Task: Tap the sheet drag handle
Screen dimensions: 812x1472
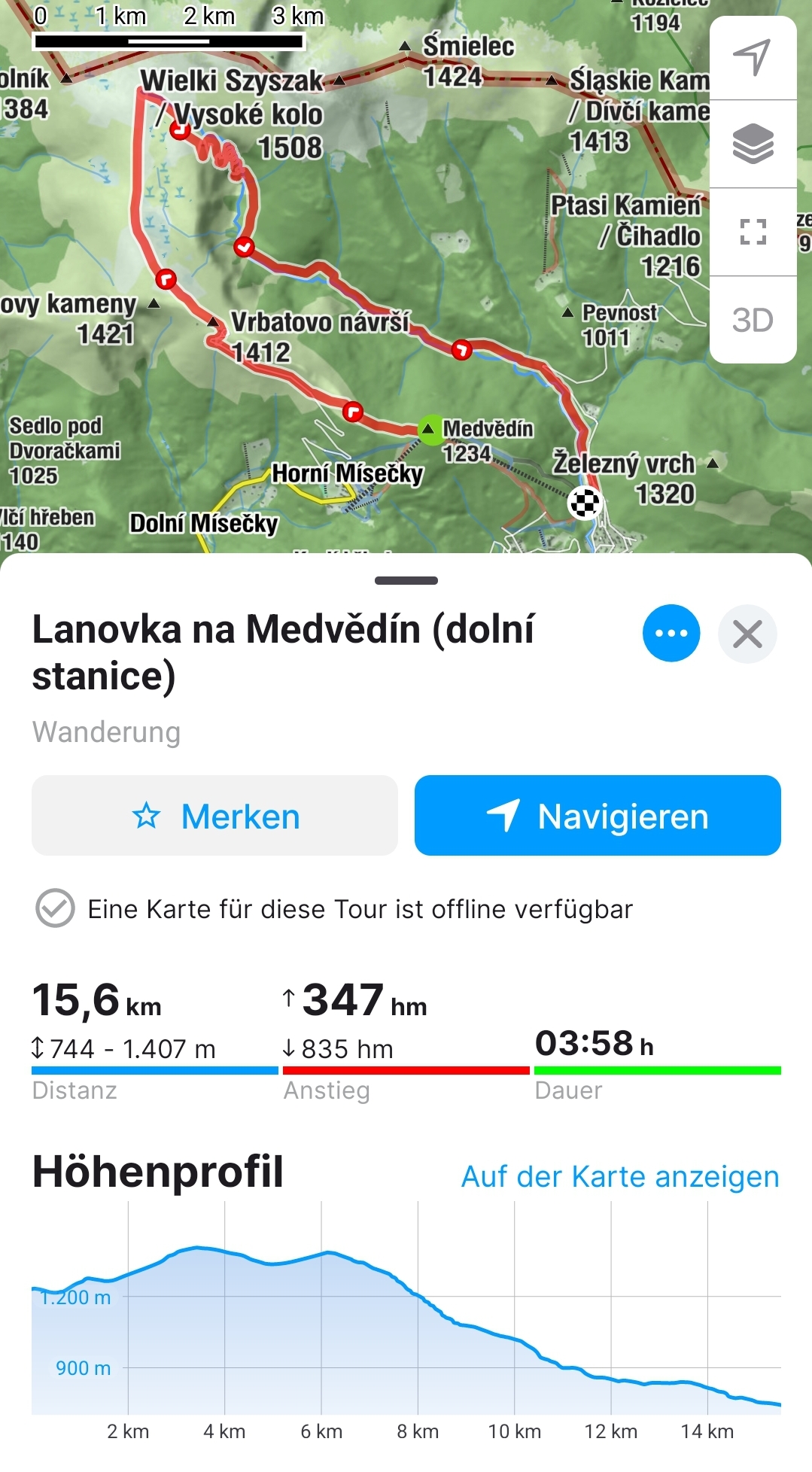Action: pyautogui.click(x=406, y=580)
